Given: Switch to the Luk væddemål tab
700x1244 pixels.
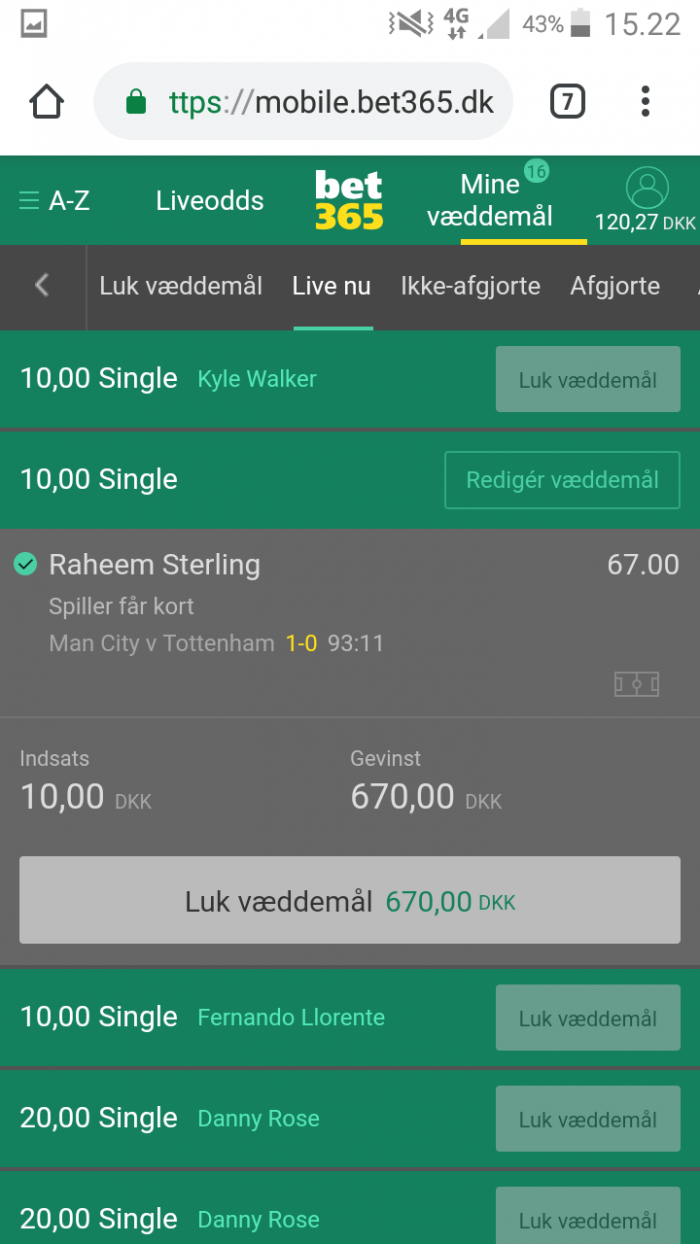Looking at the screenshot, I should click(181, 286).
